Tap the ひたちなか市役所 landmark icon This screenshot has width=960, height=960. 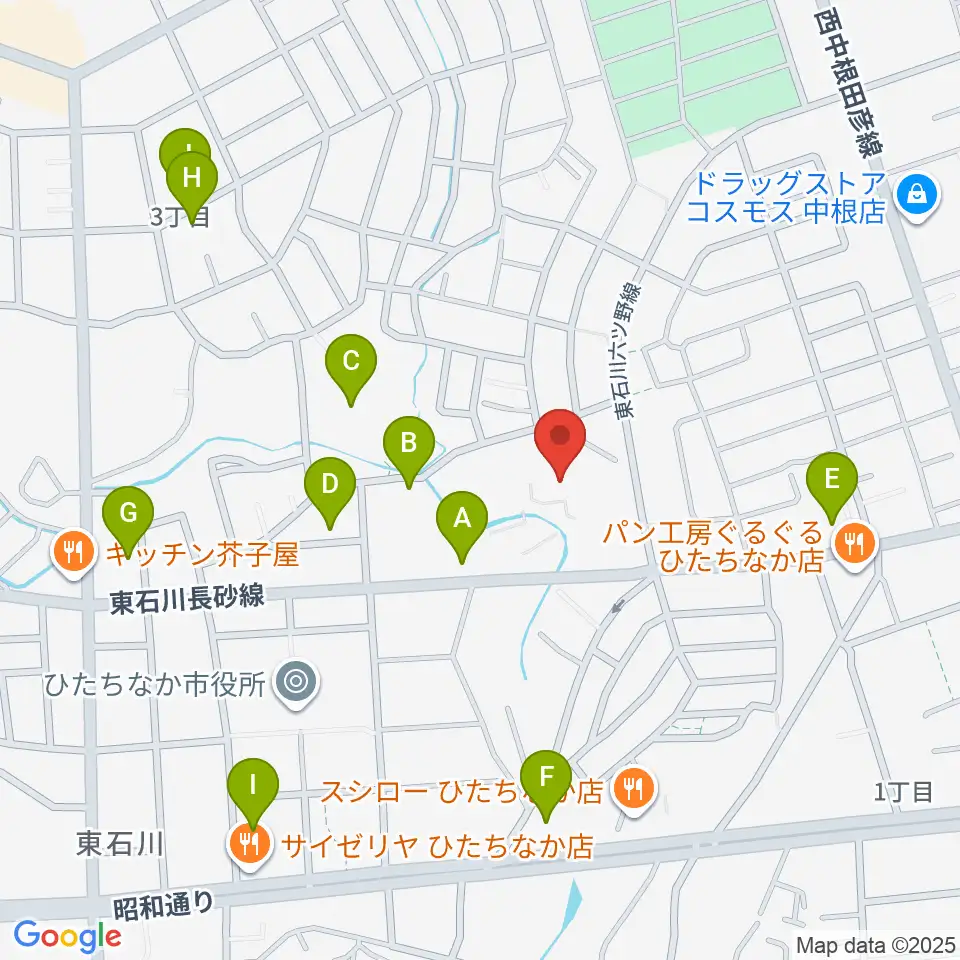point(296,683)
